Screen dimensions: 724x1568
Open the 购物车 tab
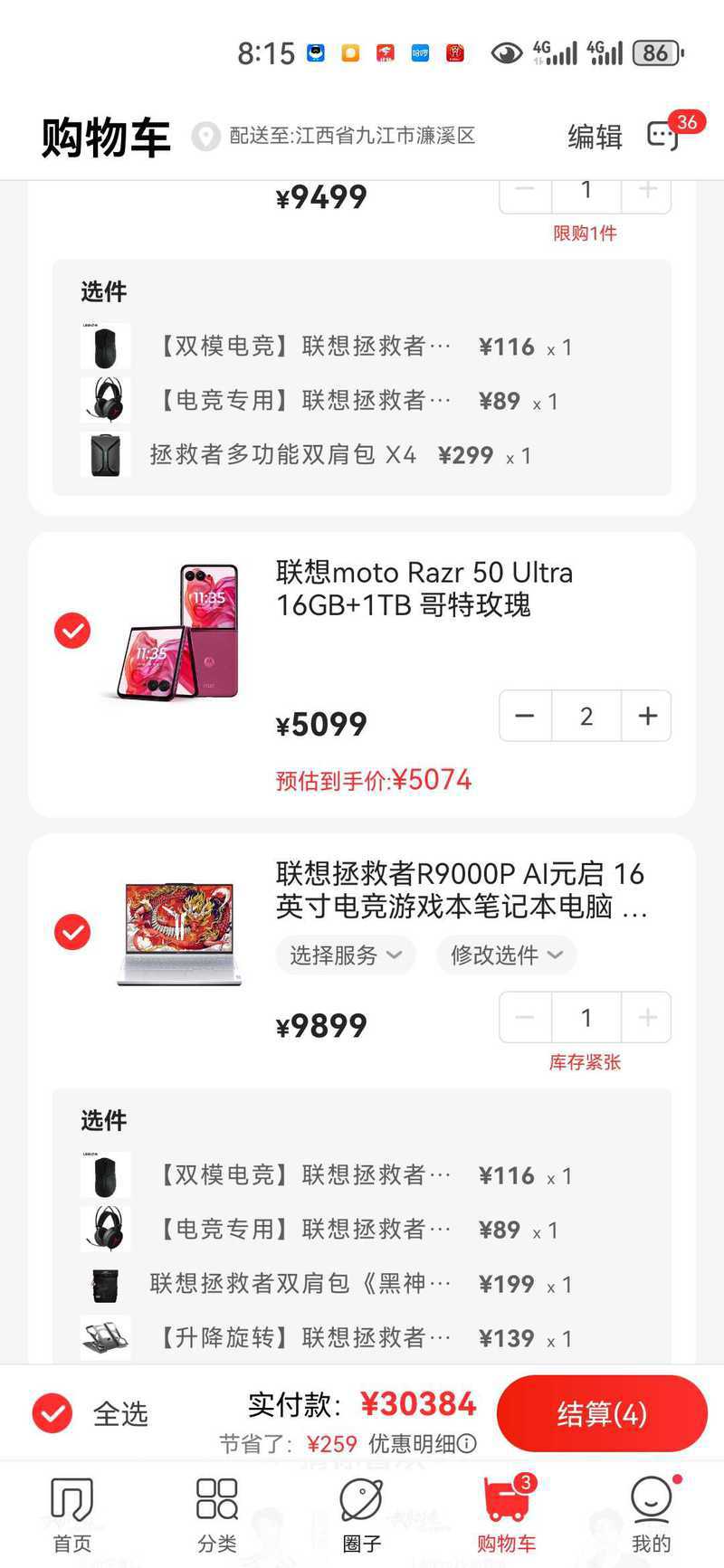506,1514
